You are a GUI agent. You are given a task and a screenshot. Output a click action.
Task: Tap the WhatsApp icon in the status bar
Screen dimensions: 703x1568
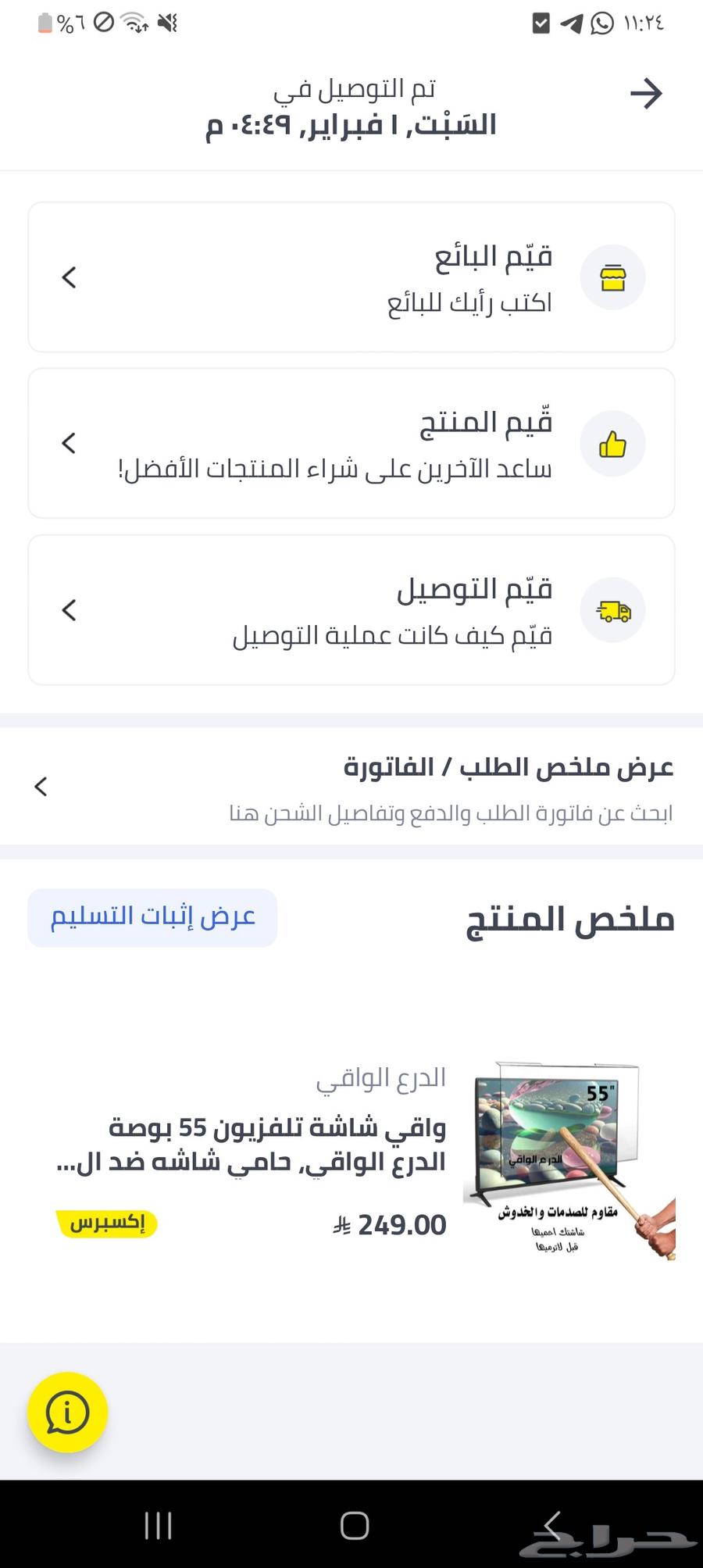[x=601, y=23]
